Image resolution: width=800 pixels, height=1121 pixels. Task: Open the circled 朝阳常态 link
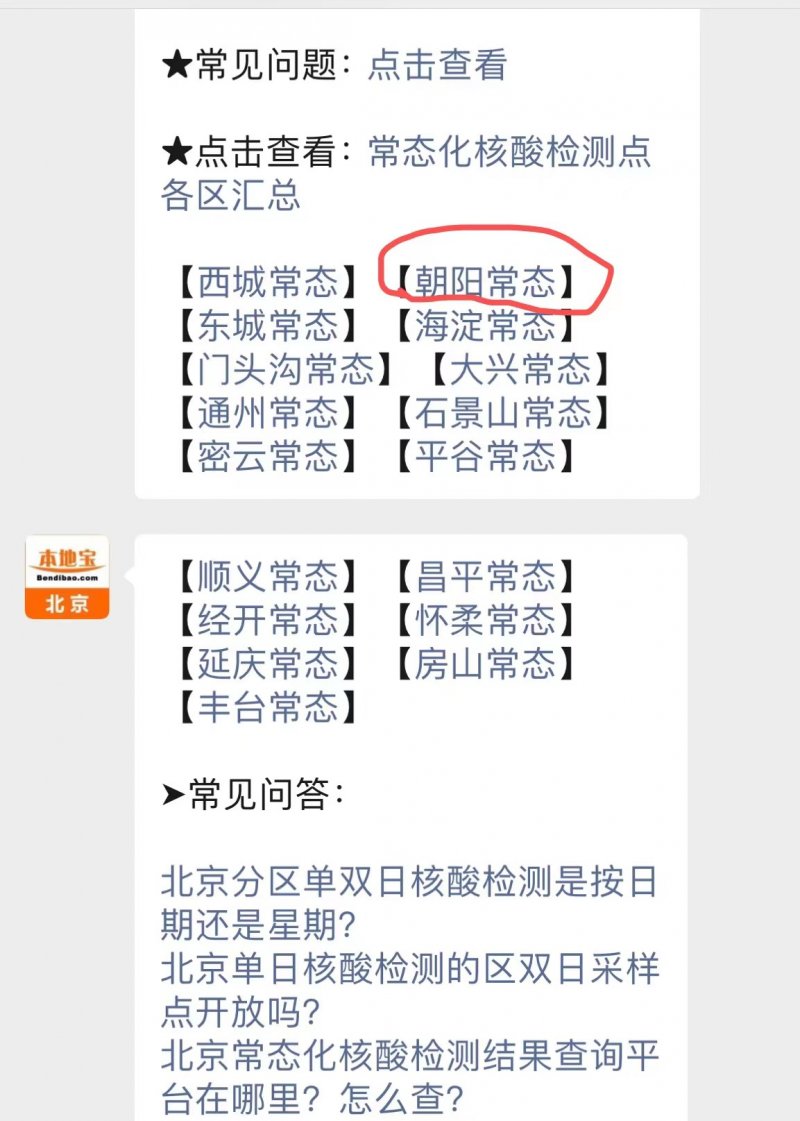click(x=485, y=283)
